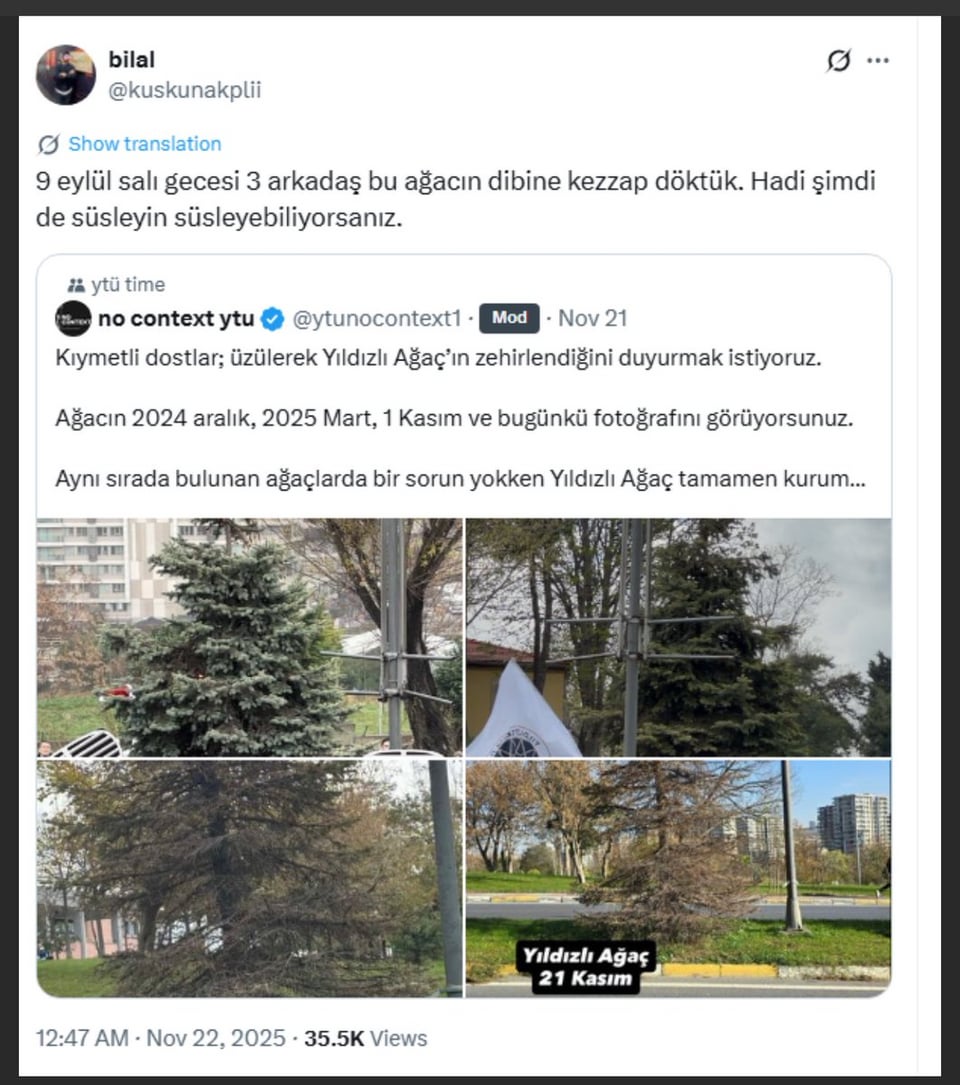The height and width of the screenshot is (1085, 960).
Task: View the photo with the white flag
Action: 678,637
